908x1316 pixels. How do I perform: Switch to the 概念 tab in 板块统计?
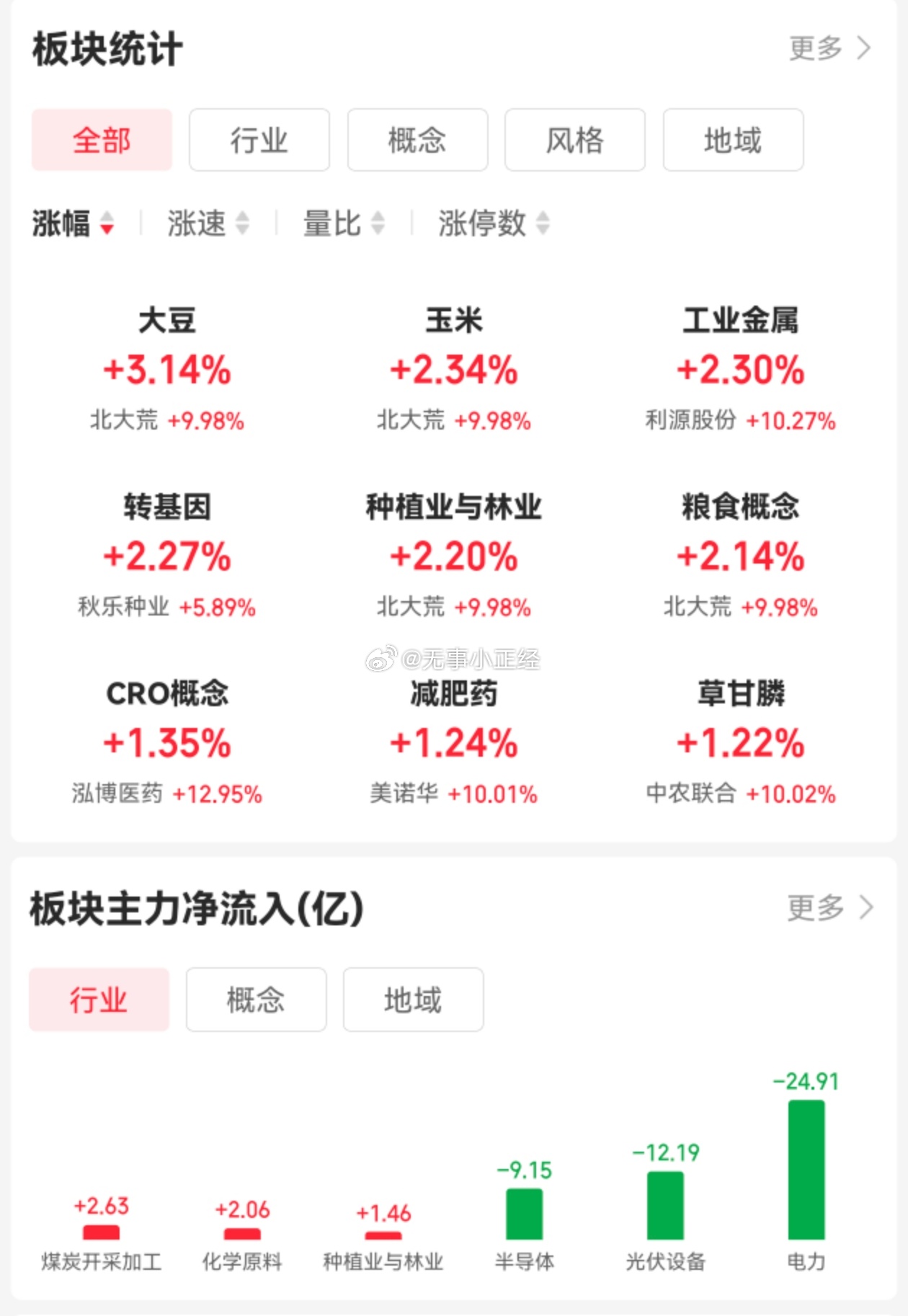click(x=416, y=141)
